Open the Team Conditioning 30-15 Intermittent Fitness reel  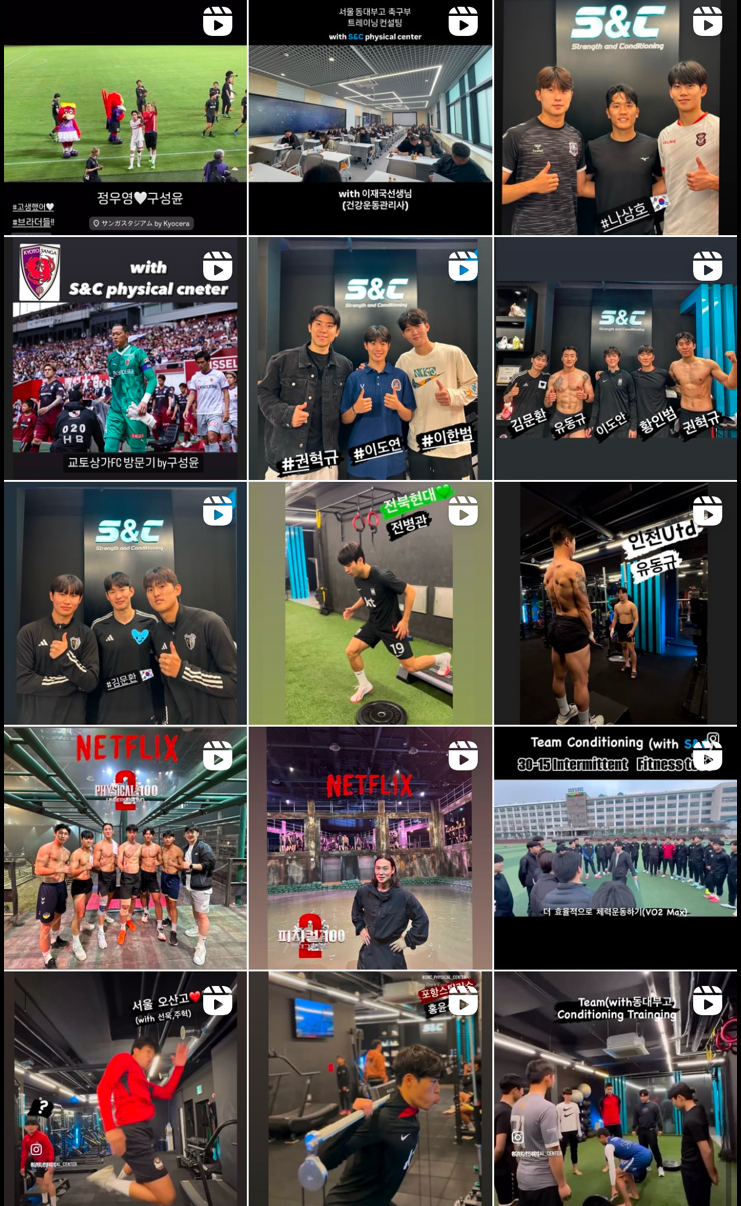pyautogui.click(x=615, y=848)
